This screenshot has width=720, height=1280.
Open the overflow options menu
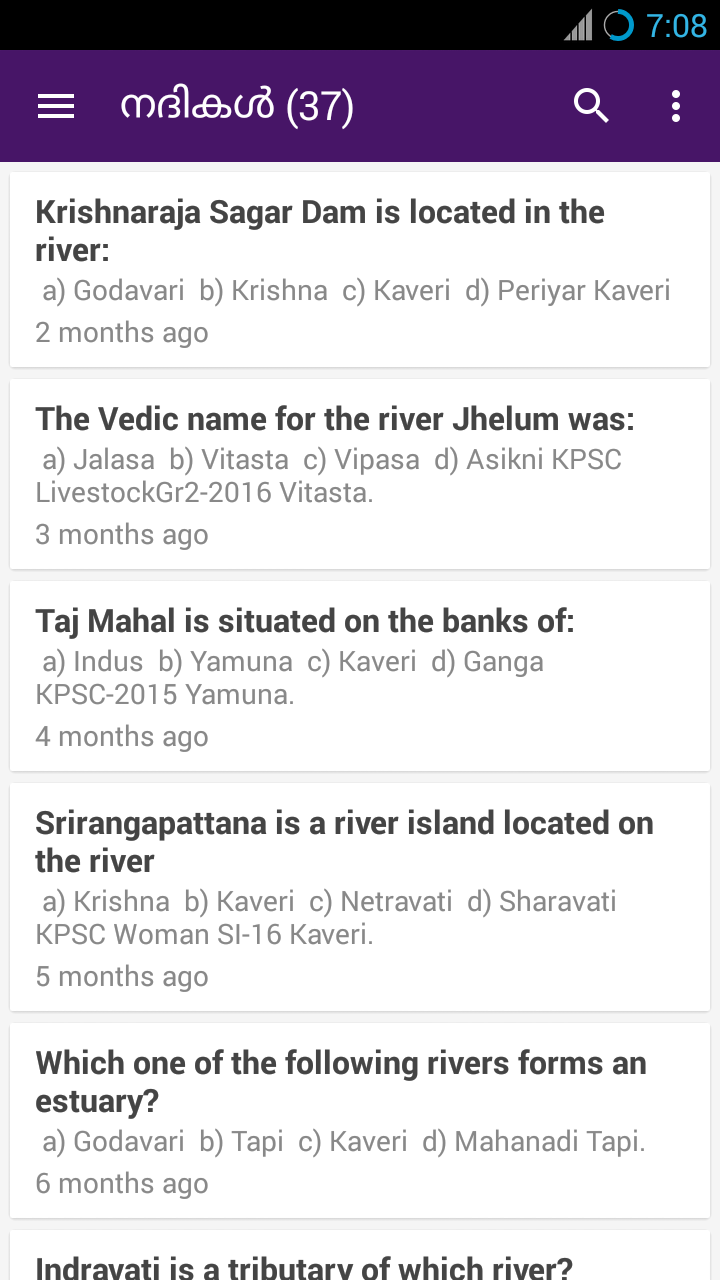pyautogui.click(x=676, y=106)
